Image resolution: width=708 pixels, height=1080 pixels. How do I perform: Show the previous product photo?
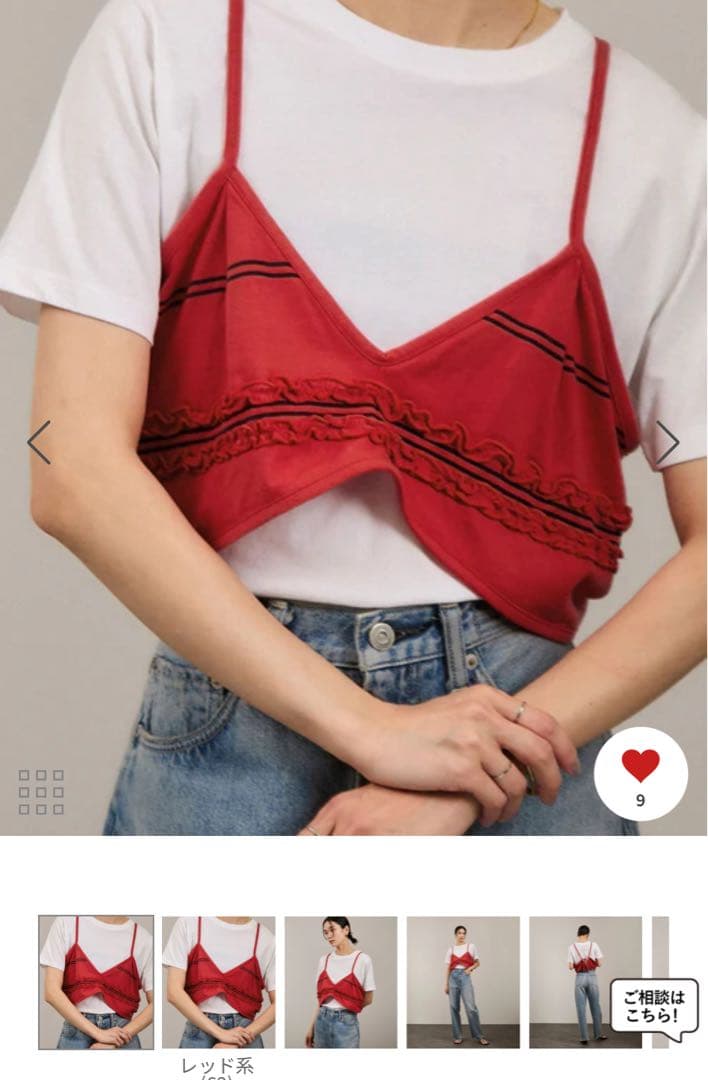point(39,442)
